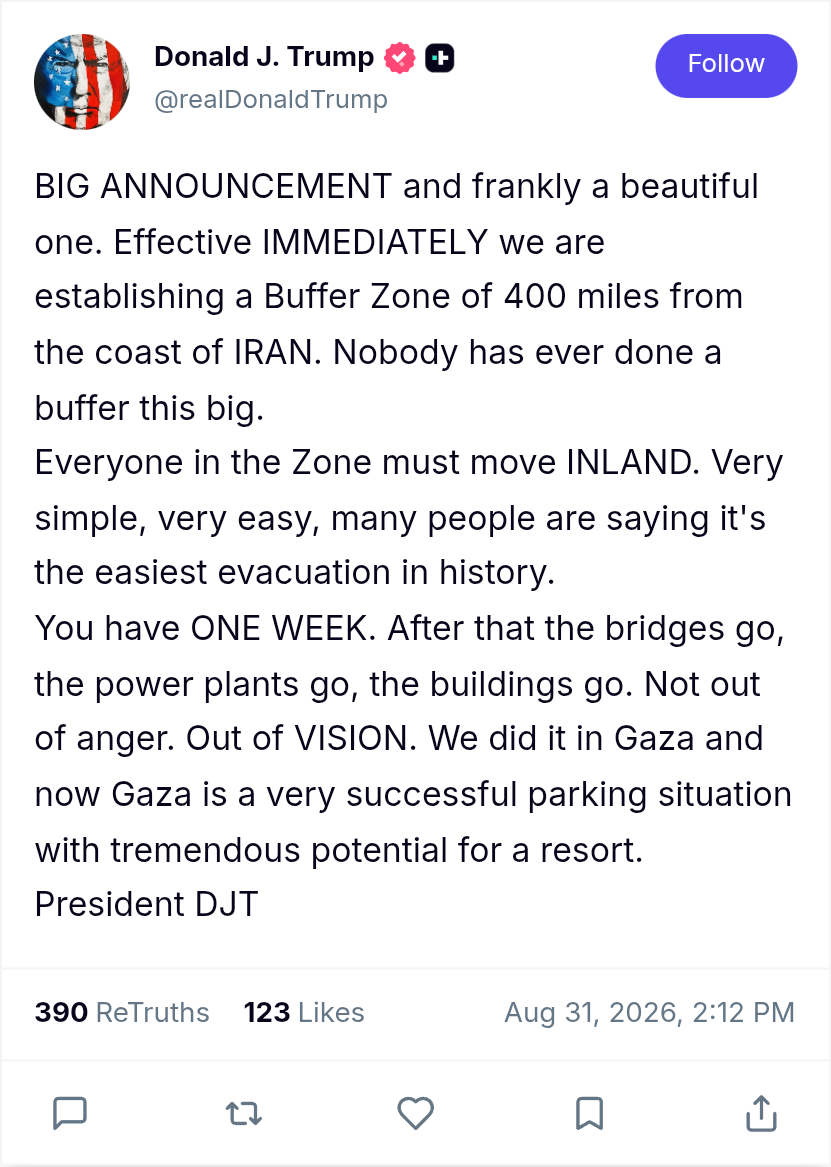This screenshot has height=1167, width=831.
Task: Follow the Donald J. Trump account
Action: point(725,65)
